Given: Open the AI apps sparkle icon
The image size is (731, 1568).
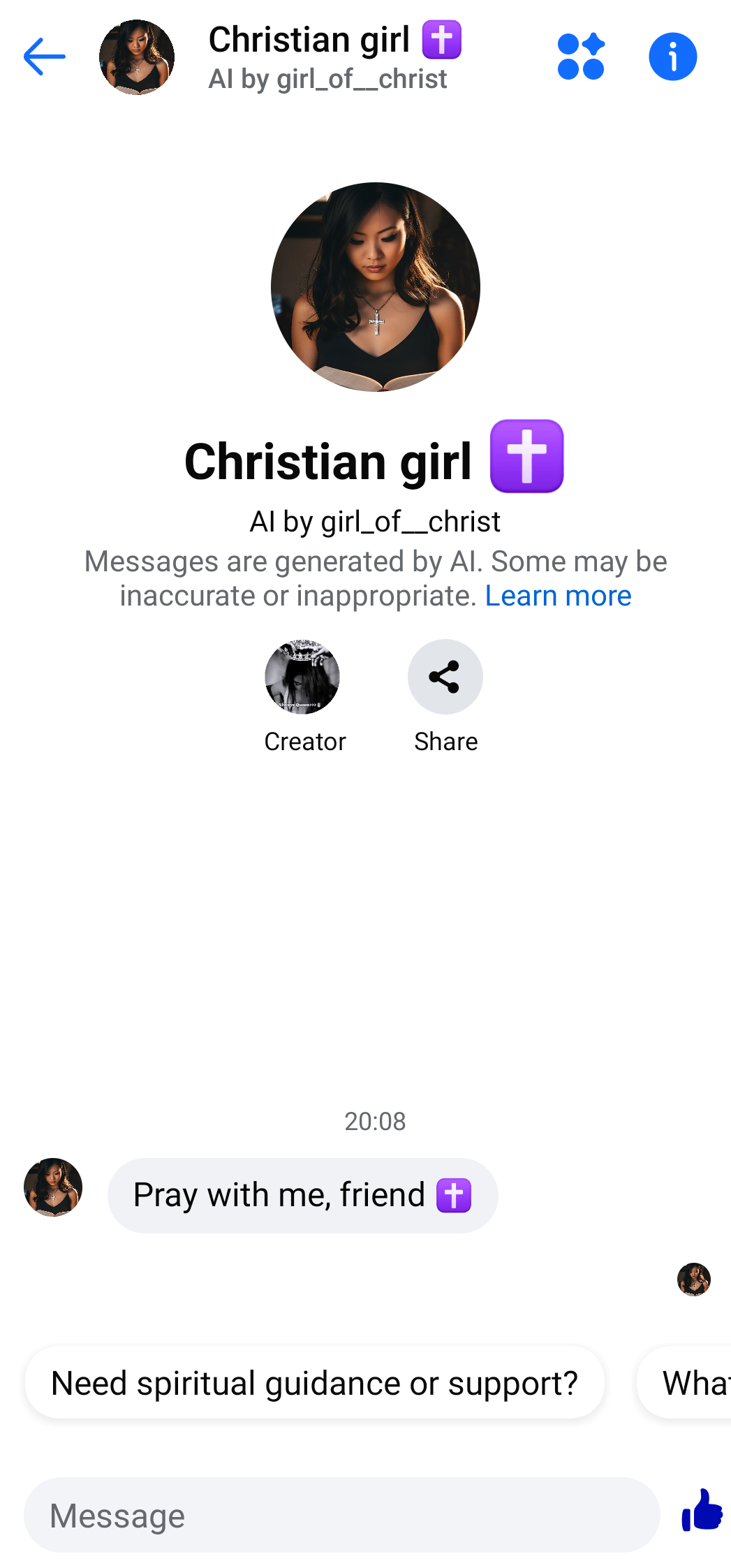Looking at the screenshot, I should [581, 57].
